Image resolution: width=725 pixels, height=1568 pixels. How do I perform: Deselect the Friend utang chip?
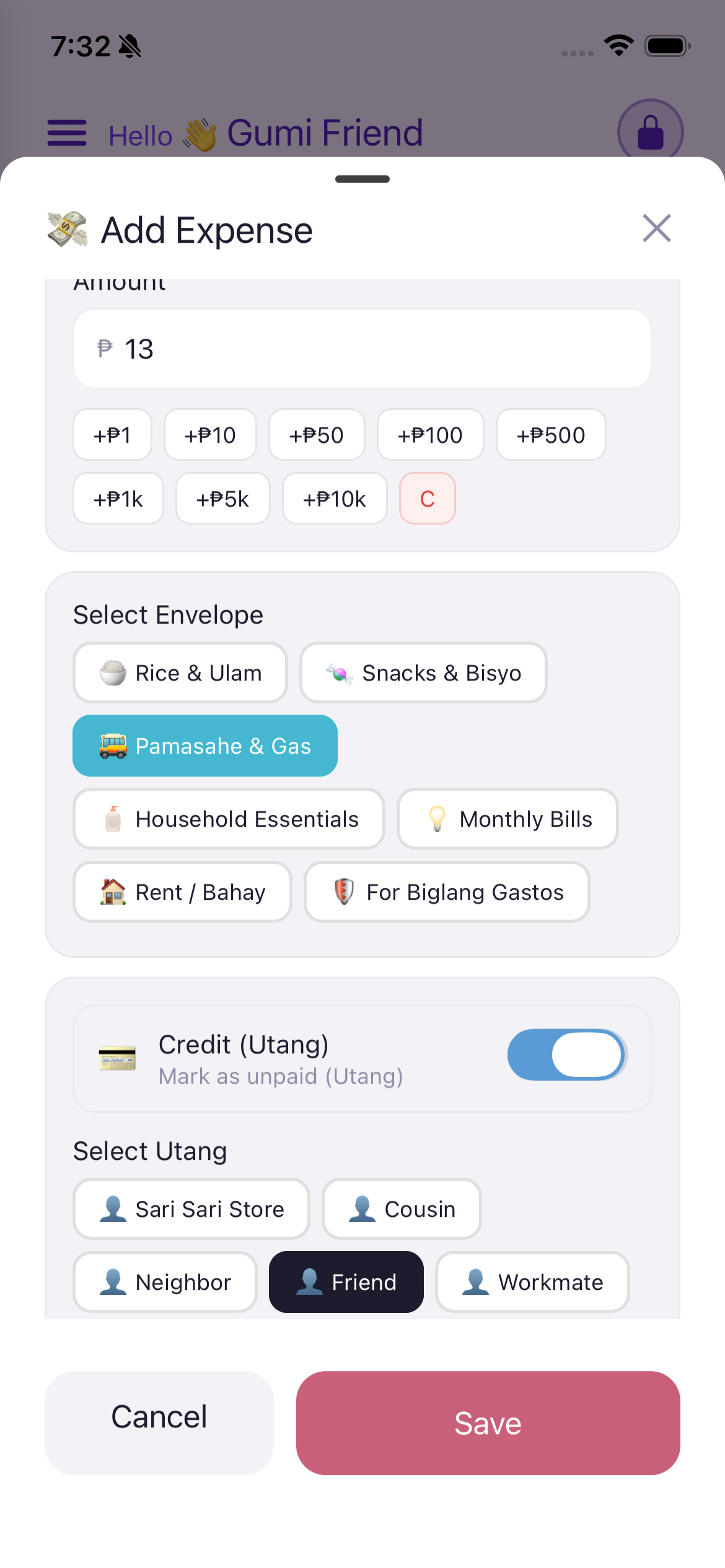tap(346, 1282)
